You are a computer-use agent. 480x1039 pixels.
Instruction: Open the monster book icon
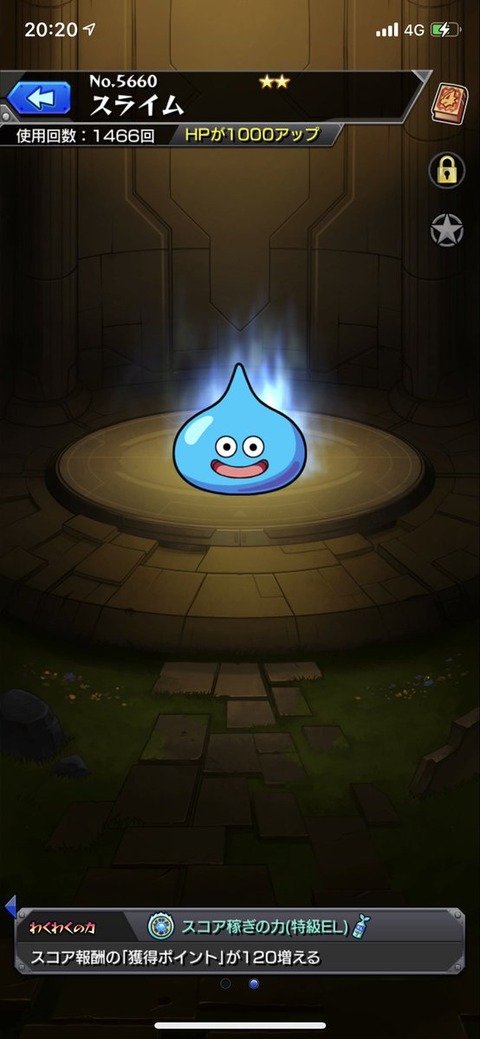[450, 103]
